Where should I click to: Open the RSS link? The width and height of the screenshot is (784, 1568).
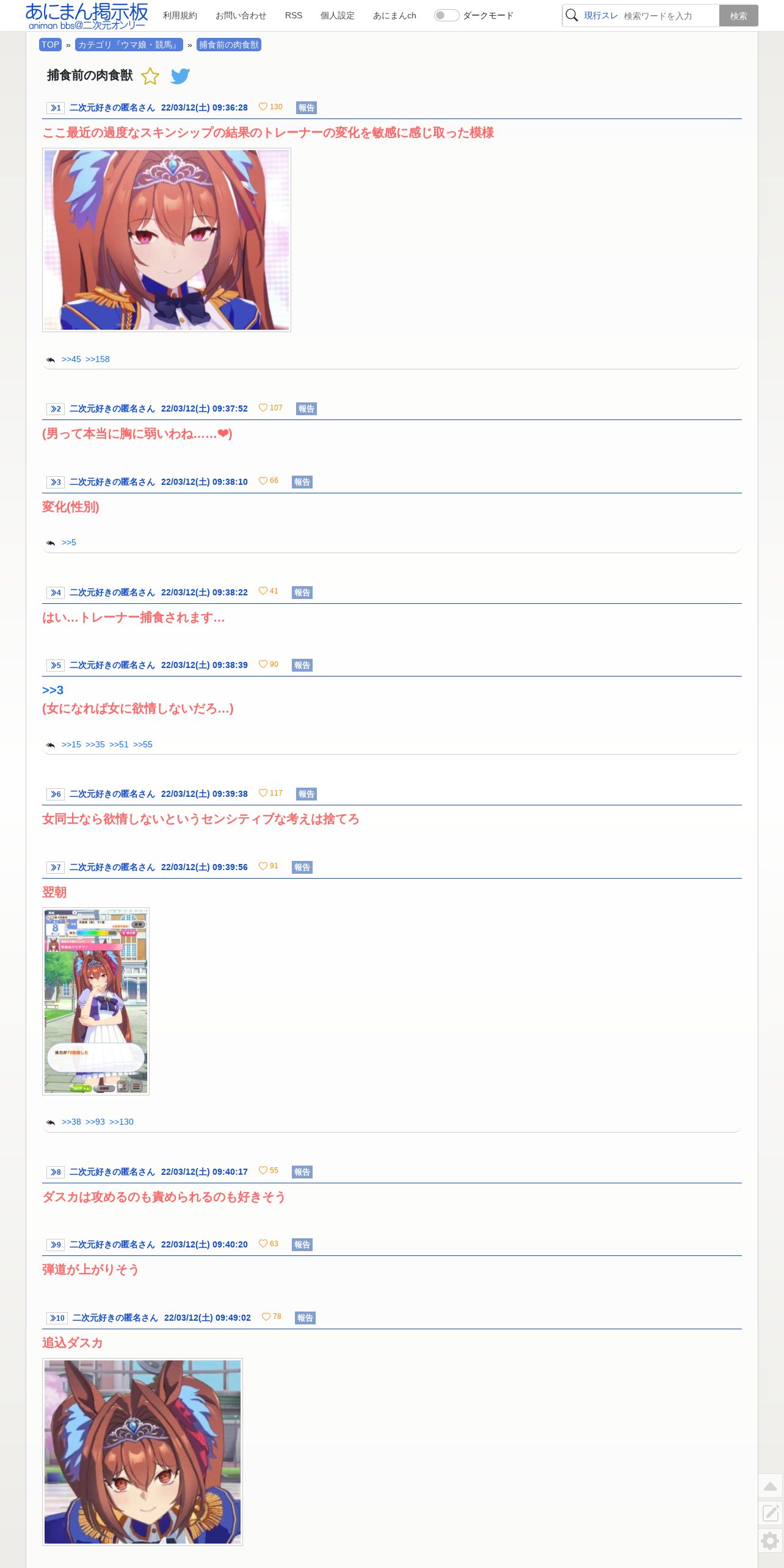coord(294,15)
